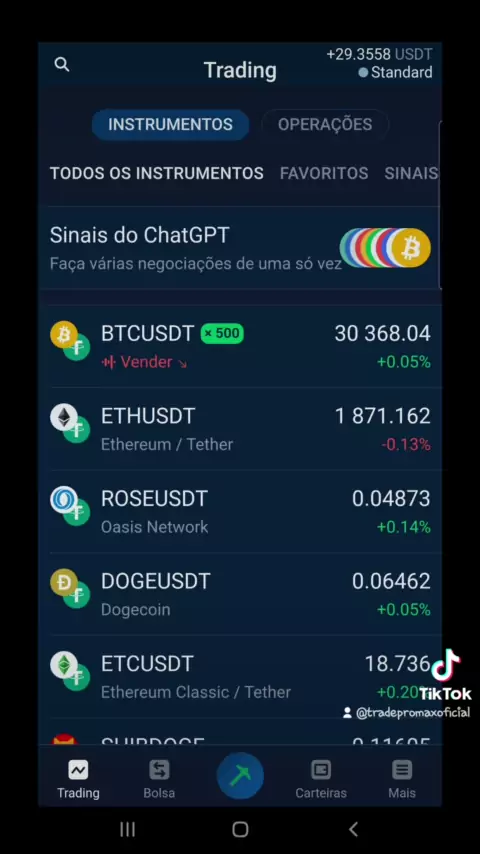Image resolution: width=480 pixels, height=854 pixels.
Task: View ROSEUSDT Oasis Network details
Action: pyautogui.click(x=240, y=512)
